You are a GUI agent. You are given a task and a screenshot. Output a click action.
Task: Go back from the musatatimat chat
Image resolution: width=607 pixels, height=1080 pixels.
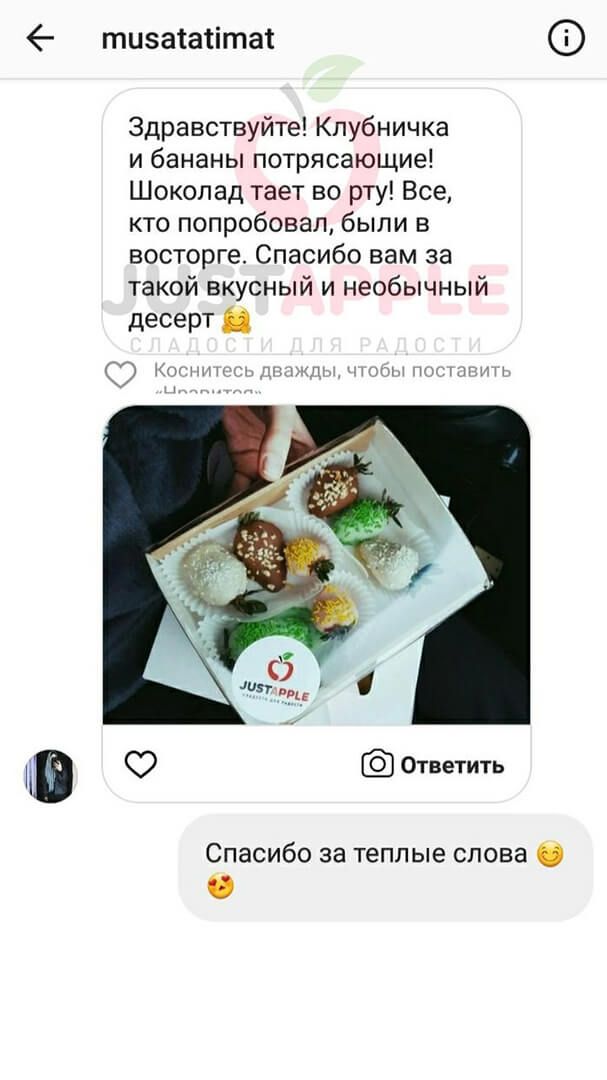tap(40, 39)
